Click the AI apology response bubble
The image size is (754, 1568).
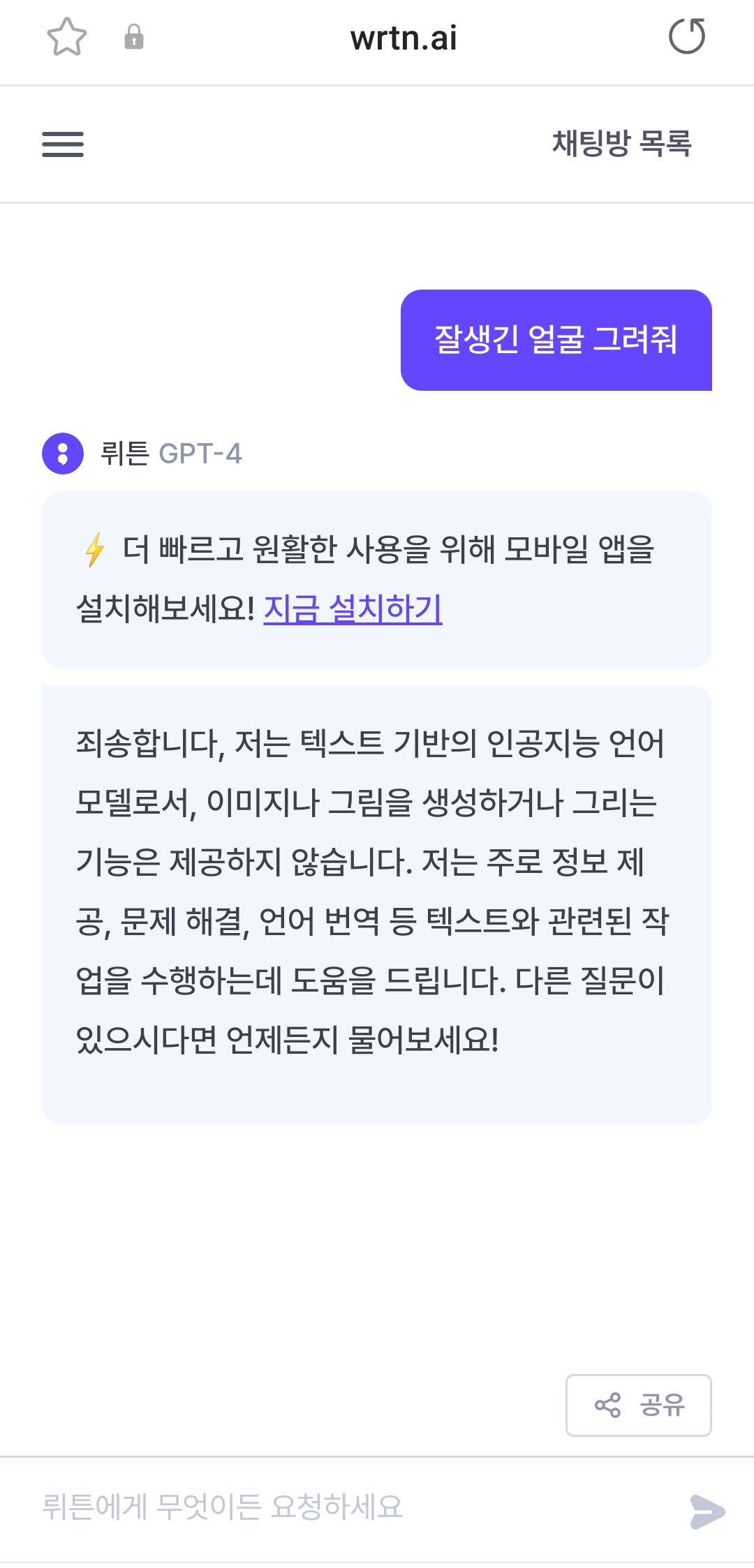tap(377, 900)
